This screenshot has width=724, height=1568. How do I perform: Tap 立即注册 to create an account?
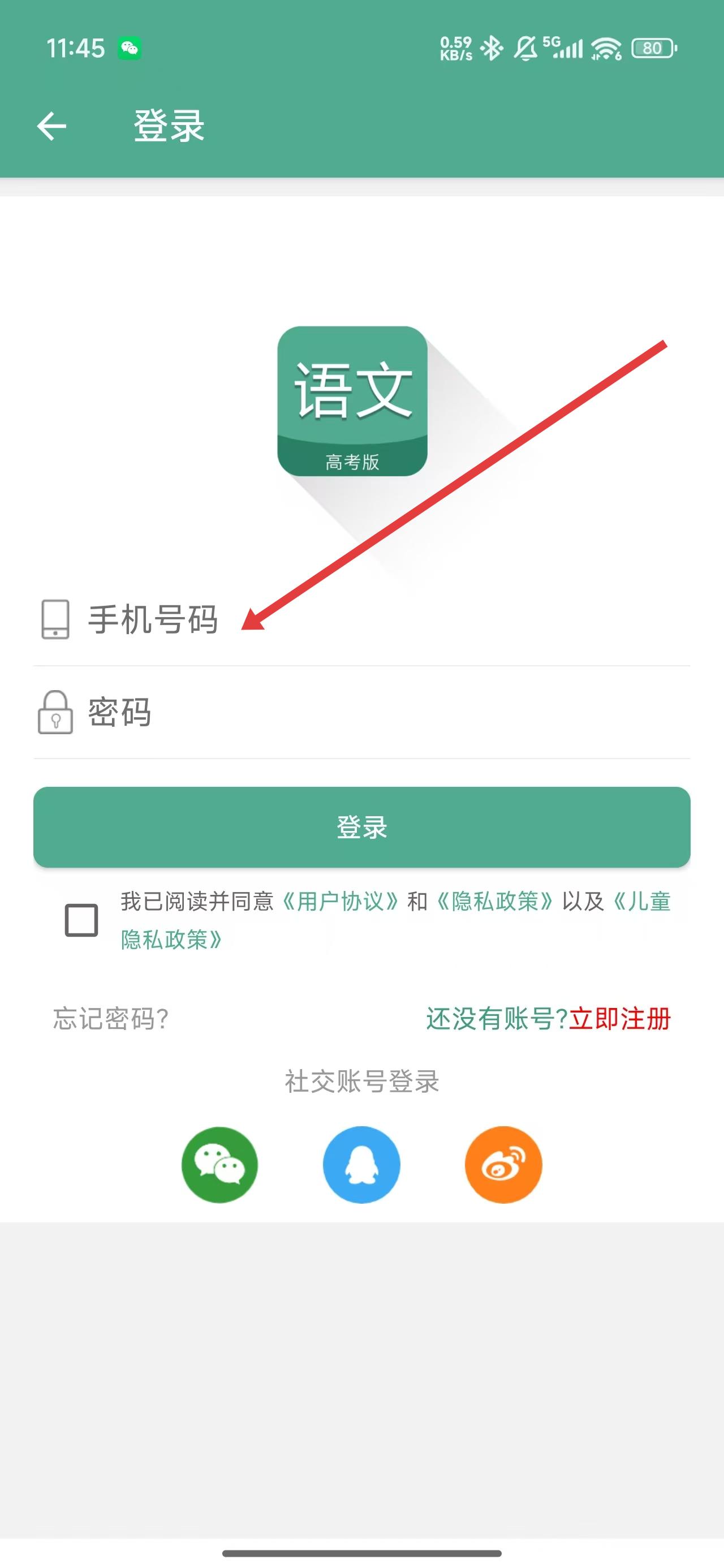coord(620,1019)
